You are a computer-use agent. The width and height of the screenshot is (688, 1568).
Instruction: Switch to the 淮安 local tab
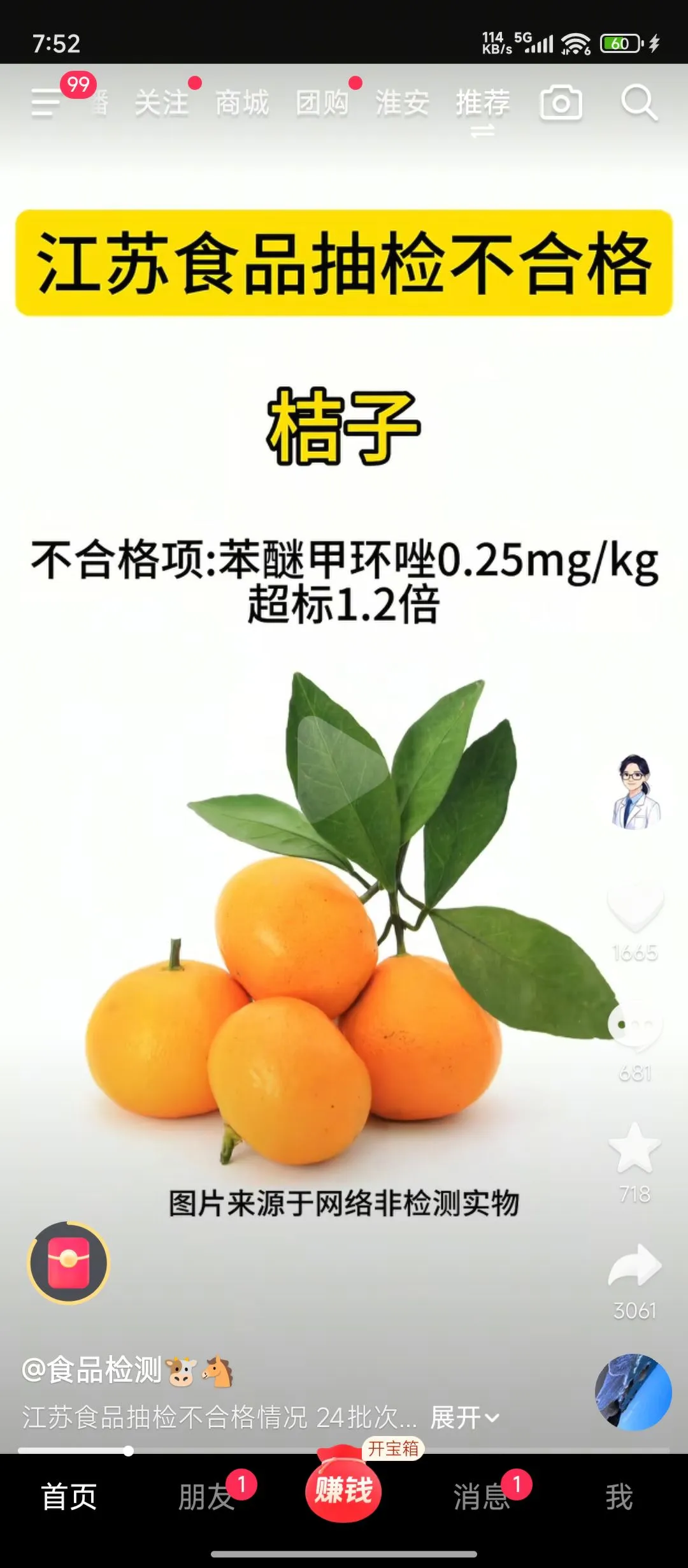point(402,103)
